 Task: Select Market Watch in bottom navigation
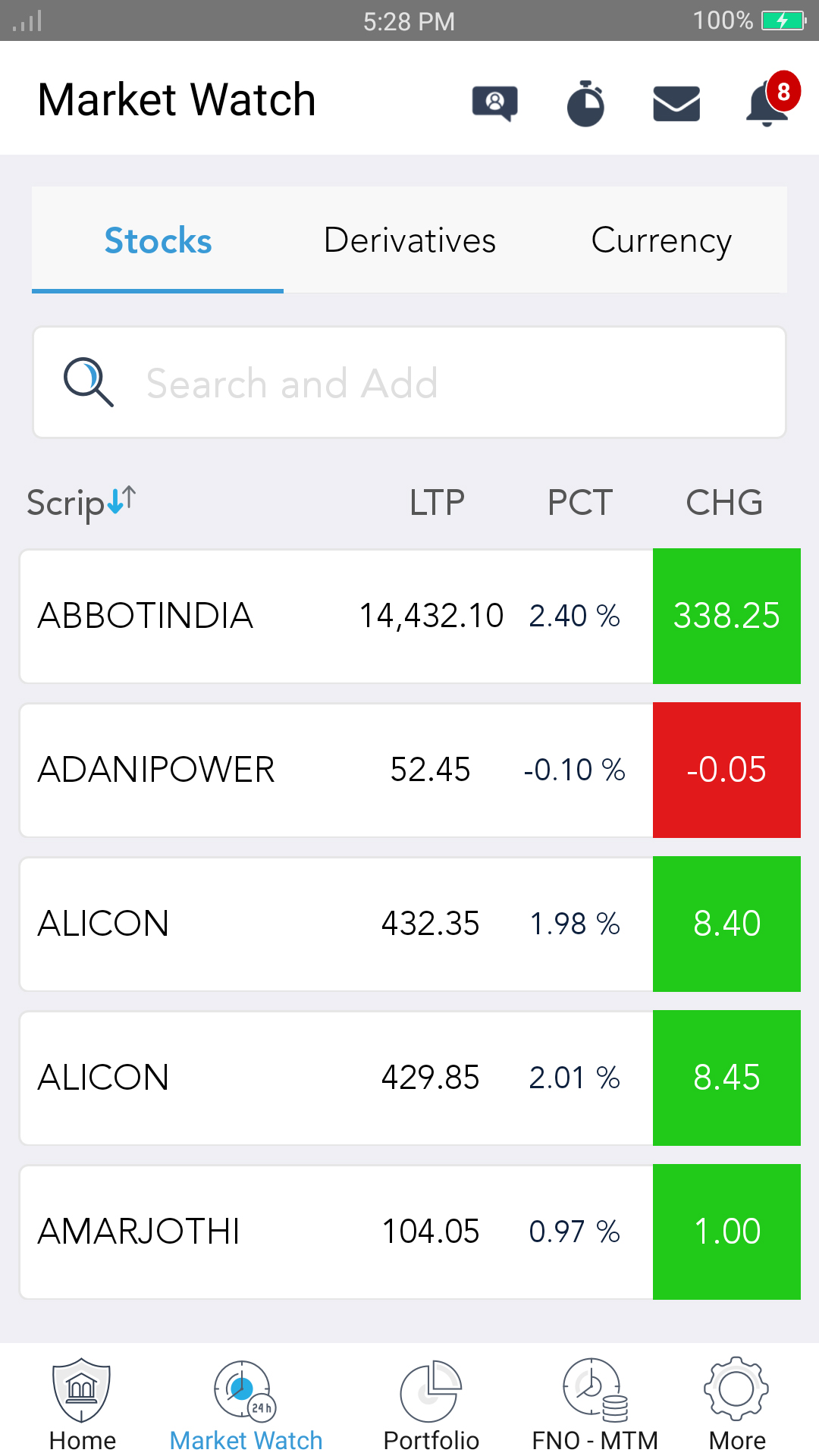(246, 1404)
